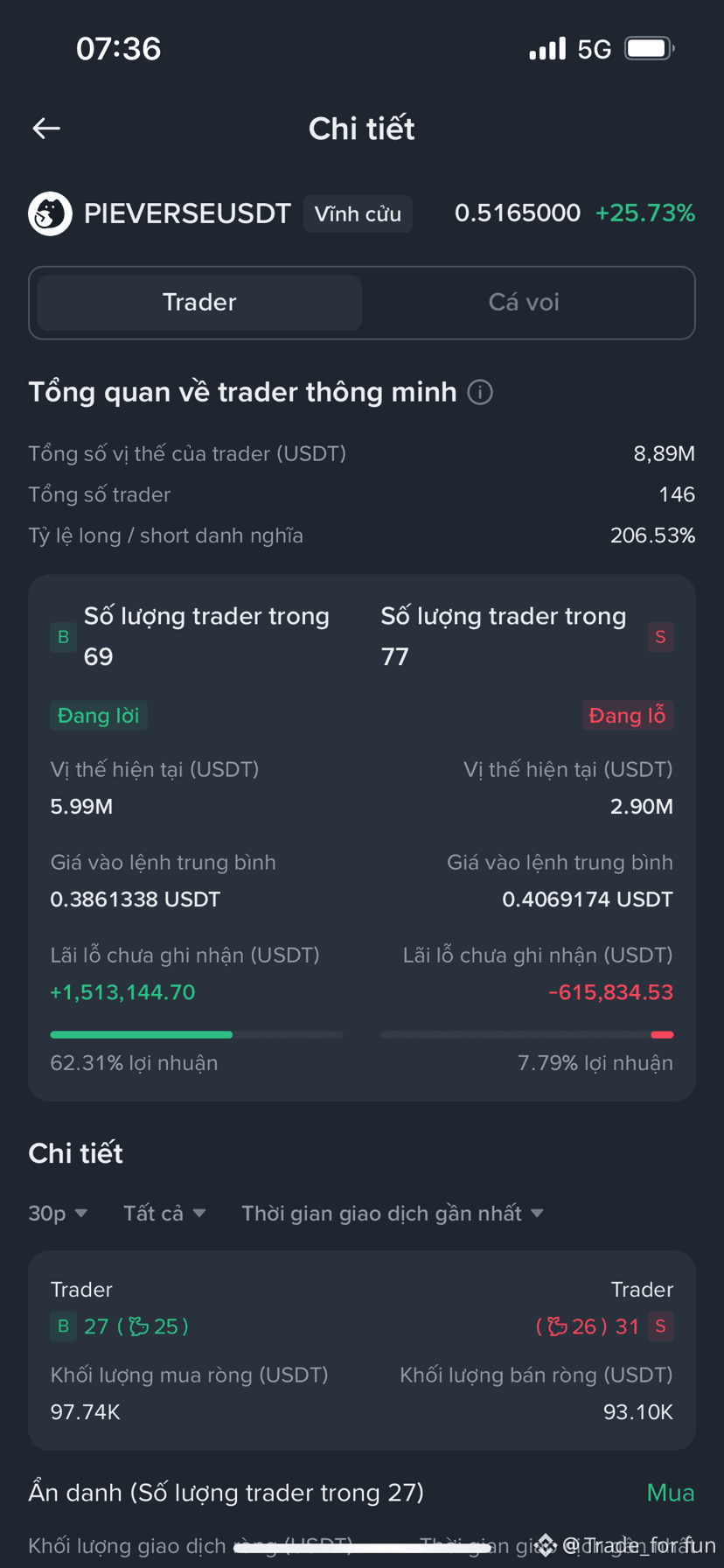The width and height of the screenshot is (724, 1568).
Task: Tap the '+25.73%' price change text
Action: tap(645, 213)
